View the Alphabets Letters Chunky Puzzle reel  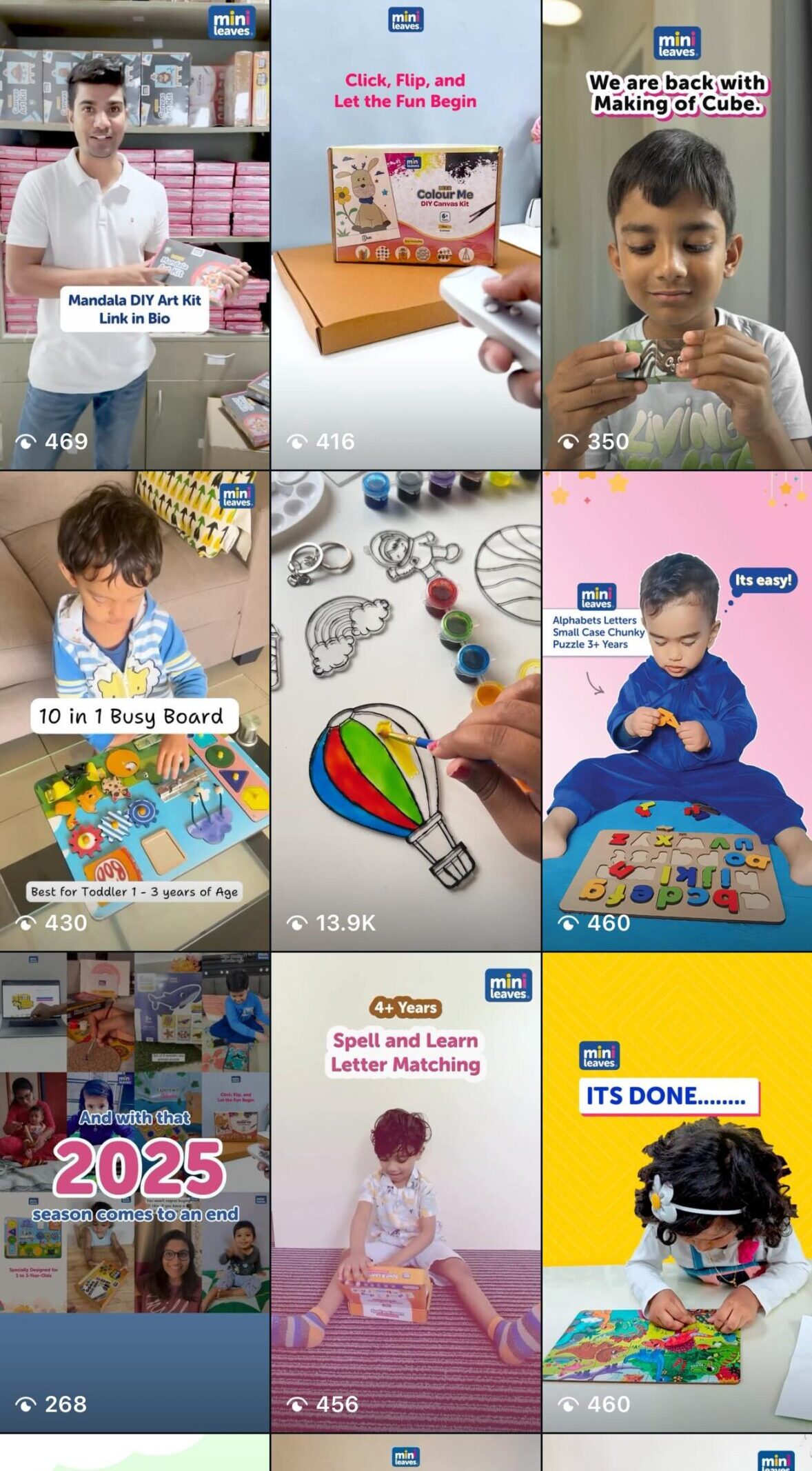677,710
